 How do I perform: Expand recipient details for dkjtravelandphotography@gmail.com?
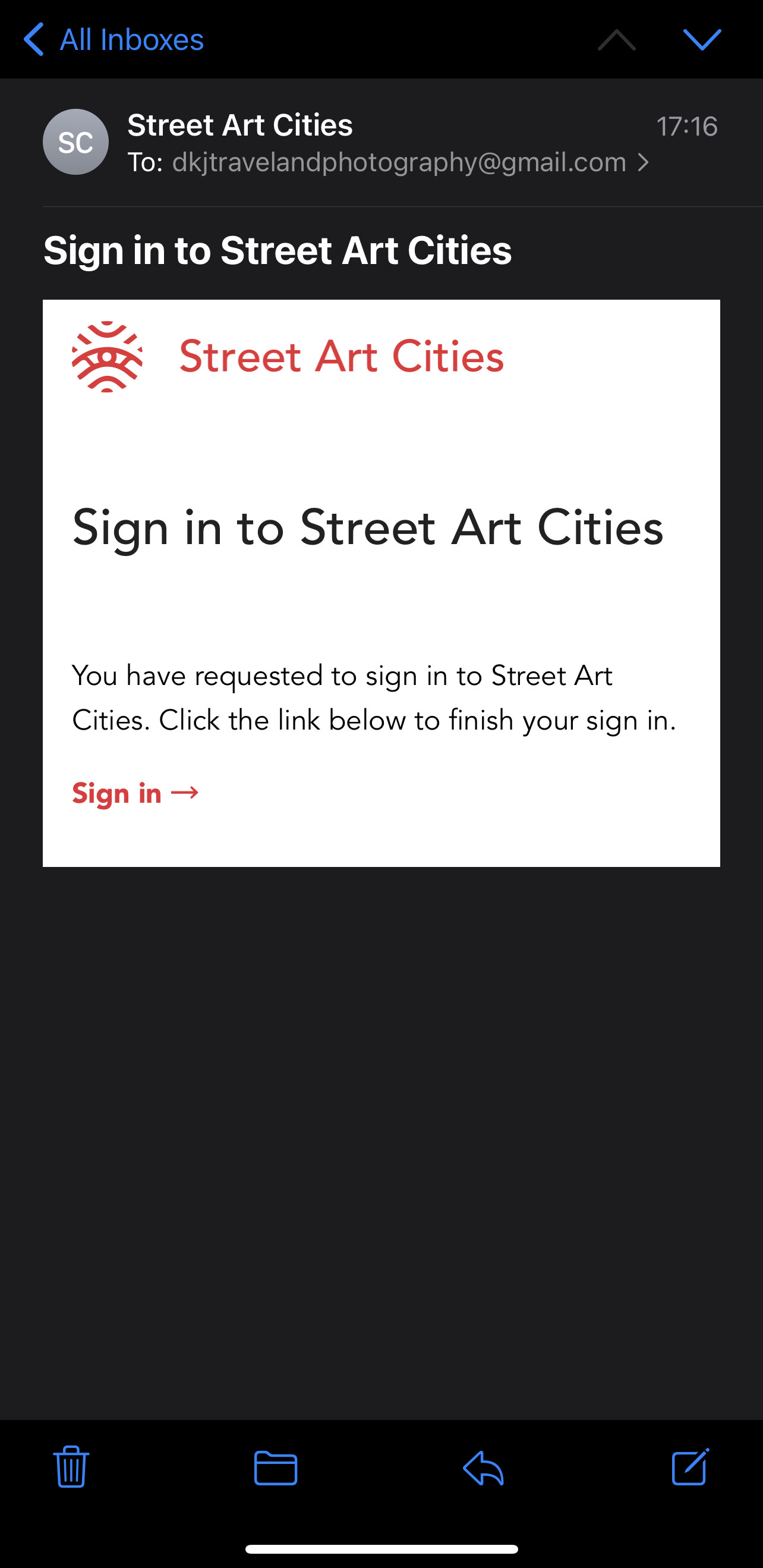pos(642,162)
